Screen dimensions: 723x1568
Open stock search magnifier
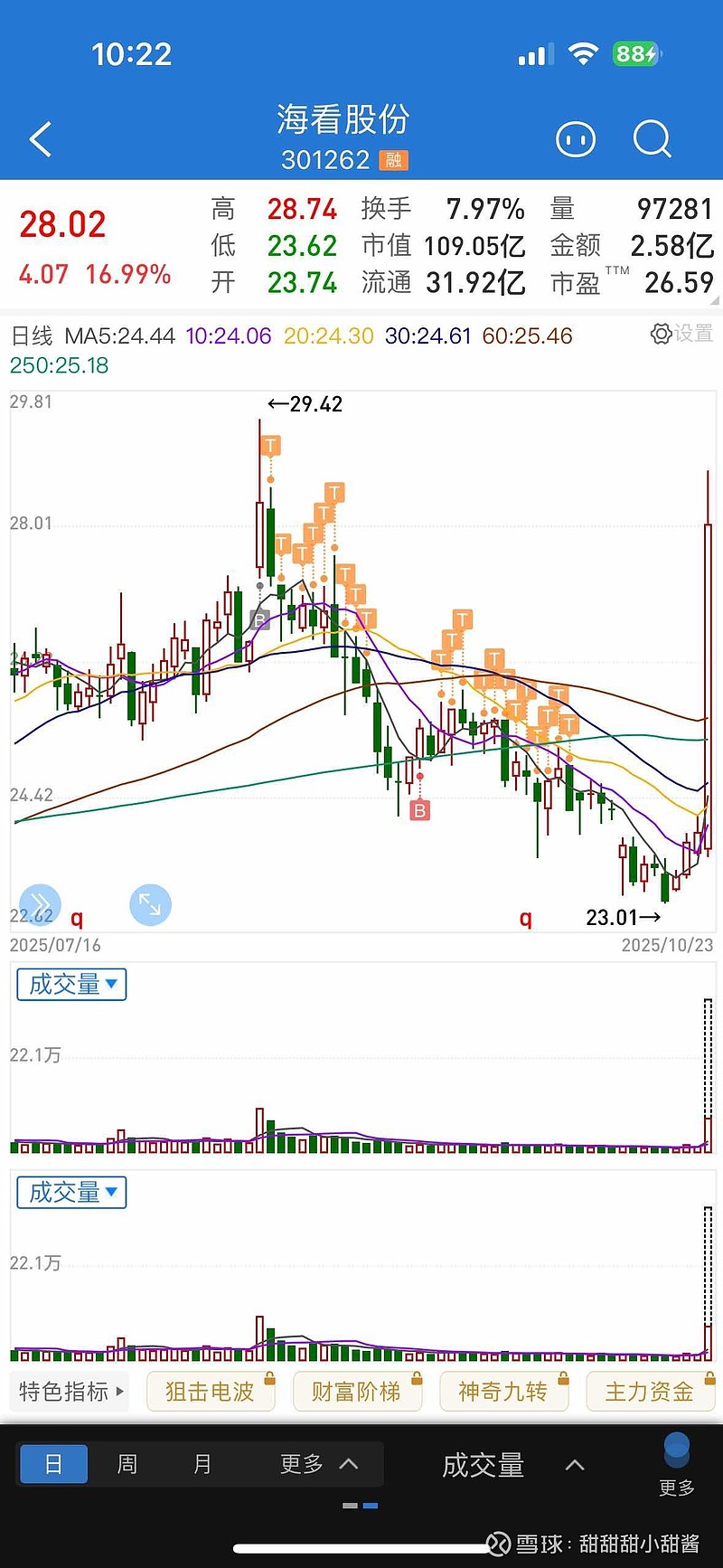(652, 140)
